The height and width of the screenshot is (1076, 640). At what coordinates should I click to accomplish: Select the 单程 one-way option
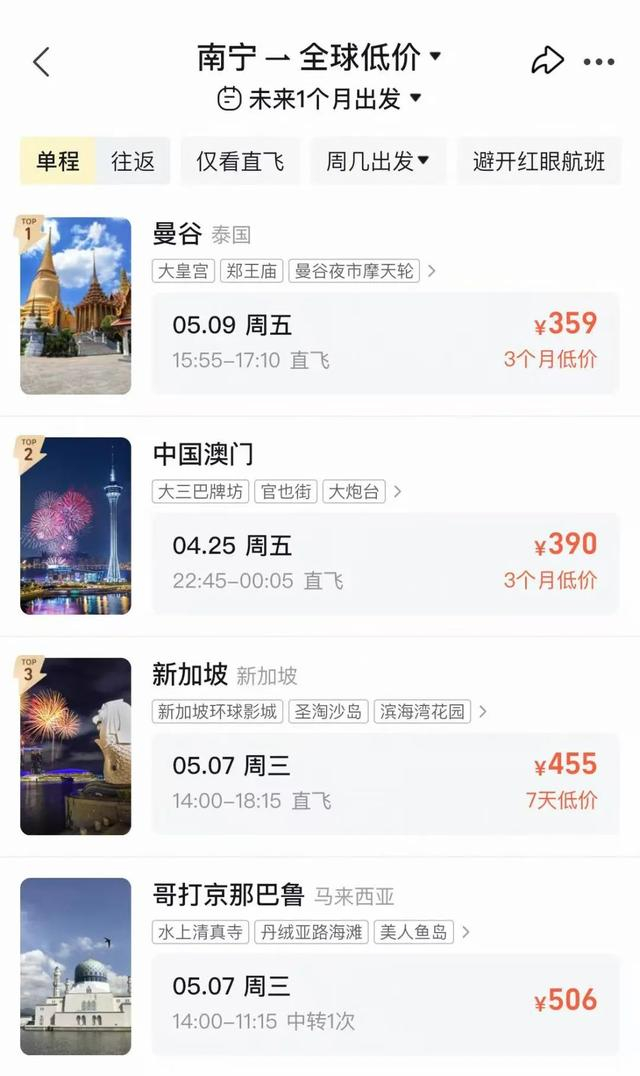pos(58,161)
